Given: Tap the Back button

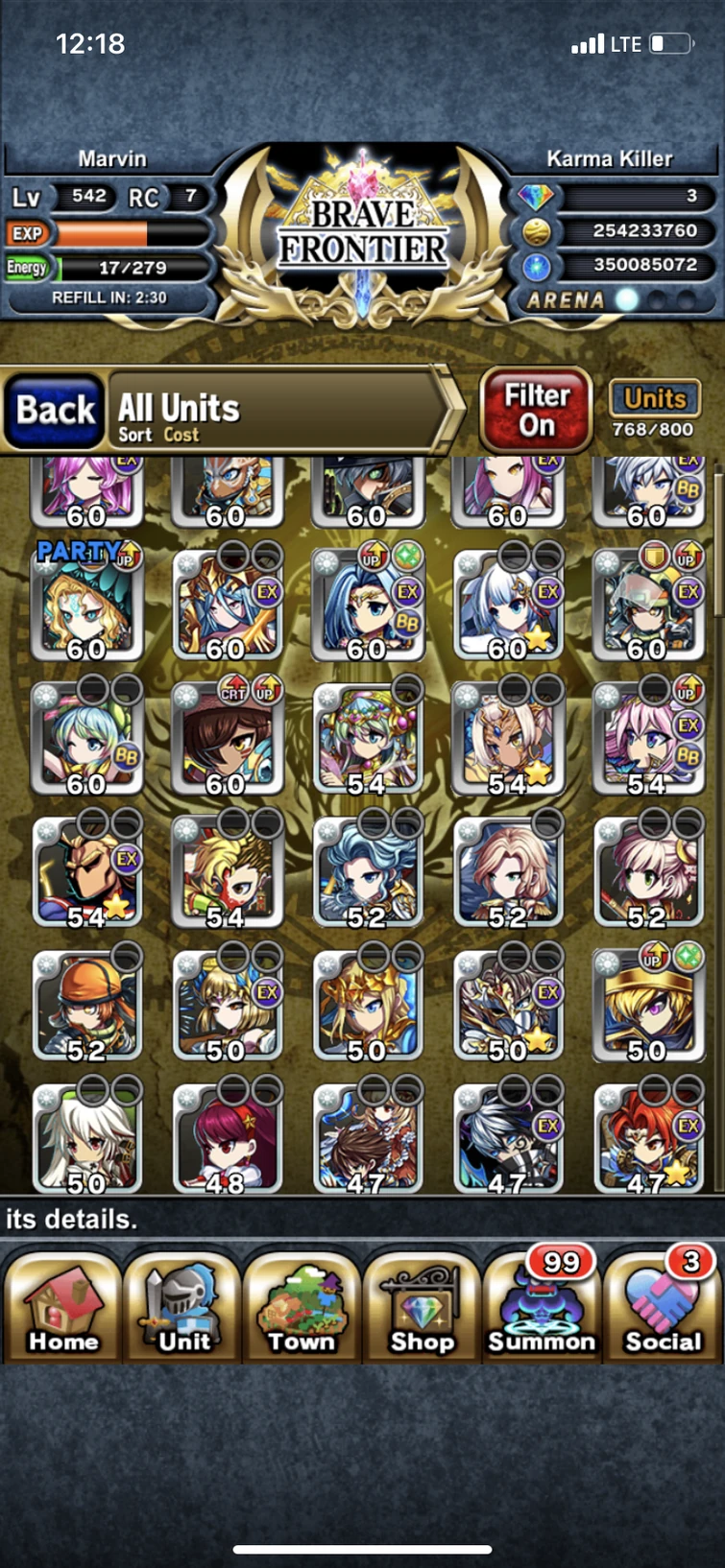Looking at the screenshot, I should tap(55, 411).
